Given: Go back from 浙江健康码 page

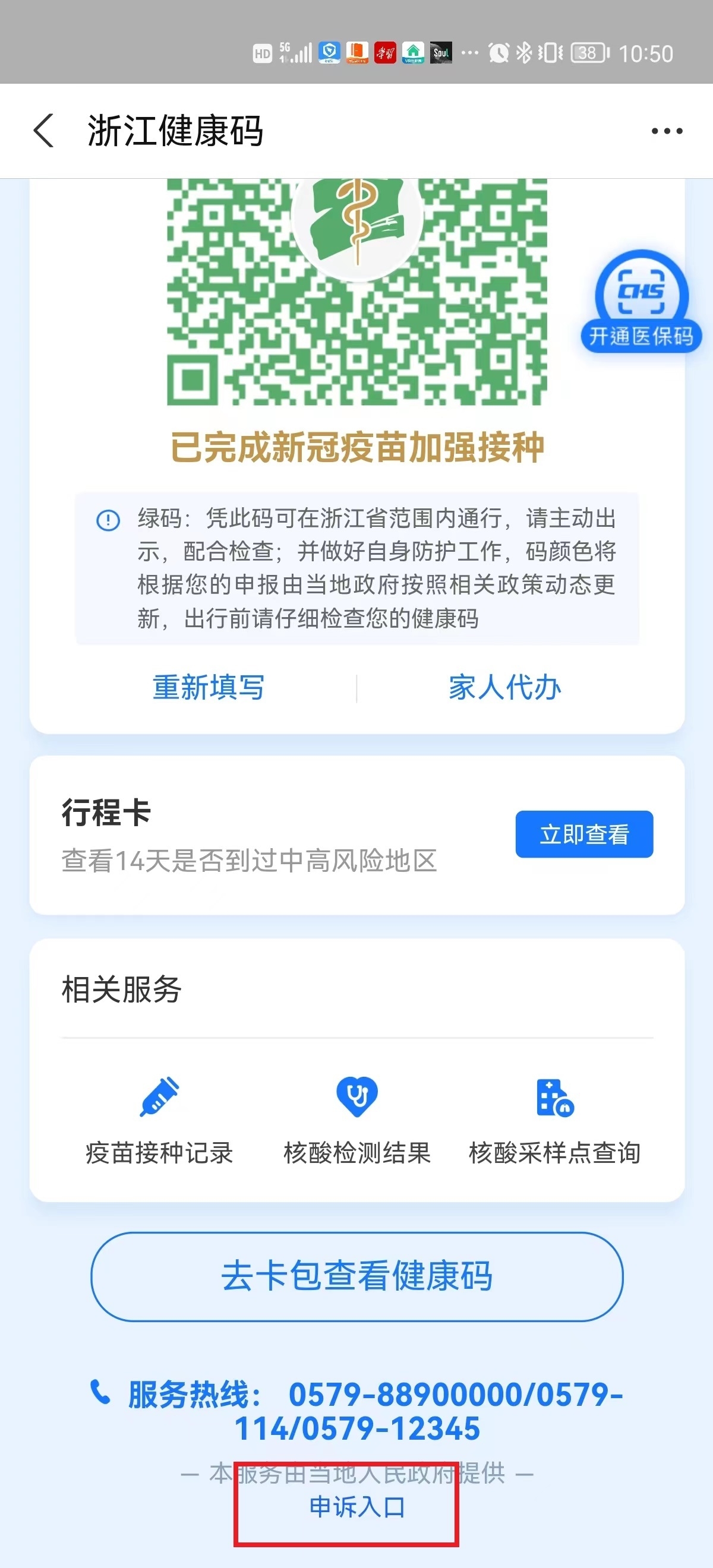Looking at the screenshot, I should pos(44,130).
